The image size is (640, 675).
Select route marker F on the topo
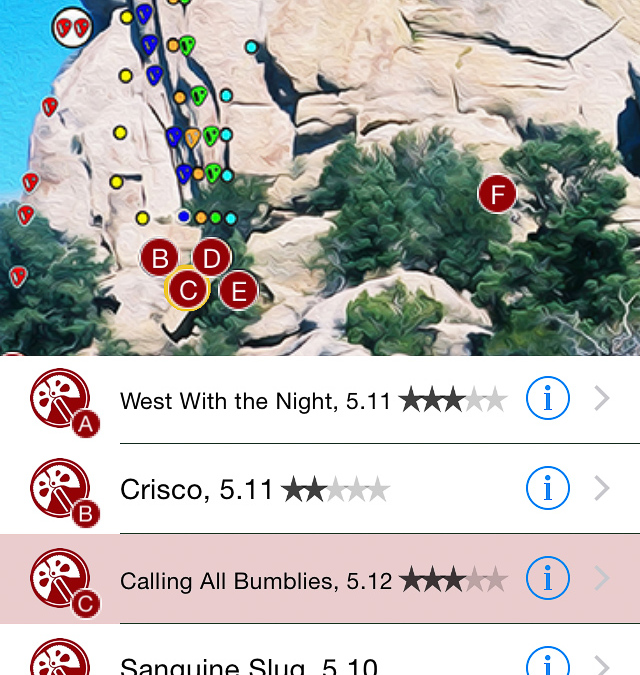pyautogui.click(x=497, y=194)
